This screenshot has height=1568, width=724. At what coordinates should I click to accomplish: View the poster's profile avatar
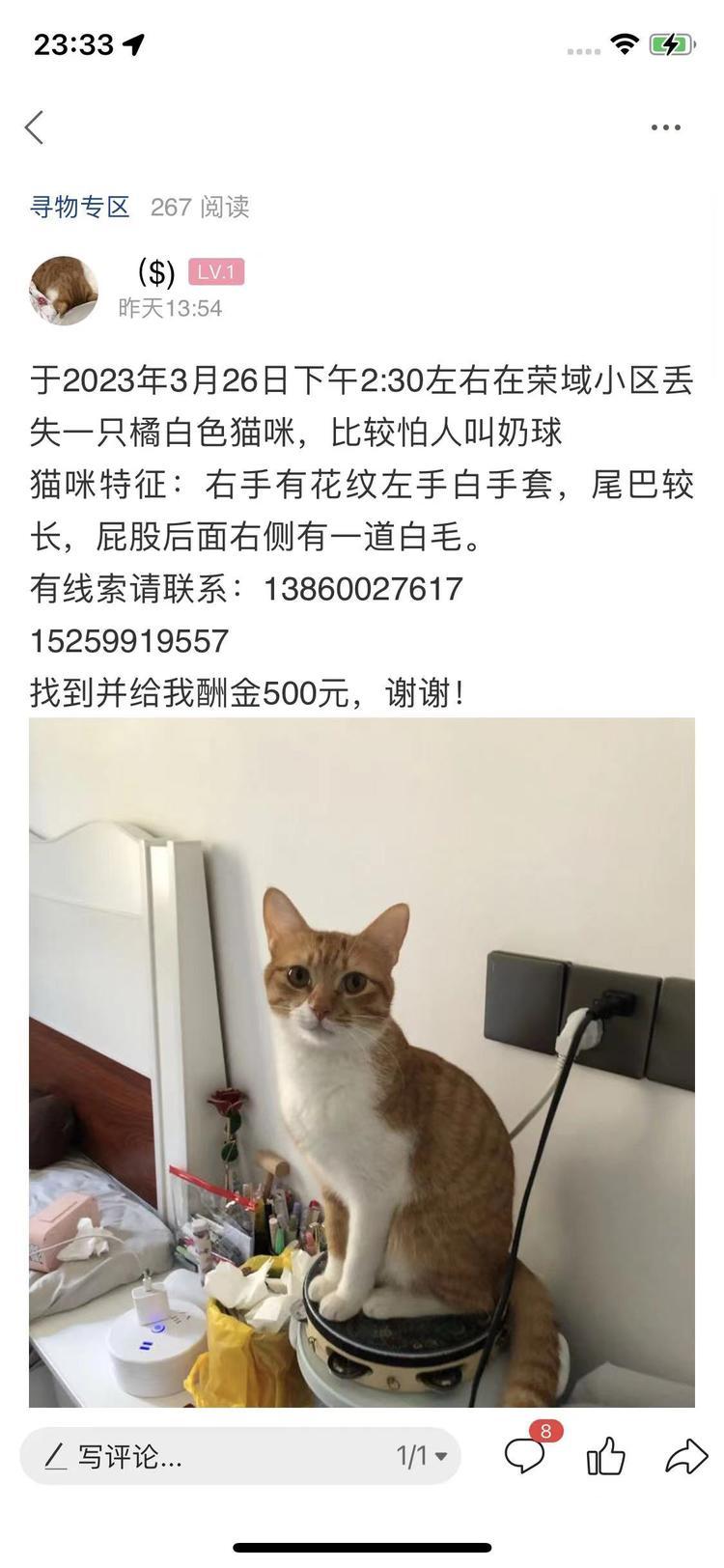pyautogui.click(x=64, y=290)
